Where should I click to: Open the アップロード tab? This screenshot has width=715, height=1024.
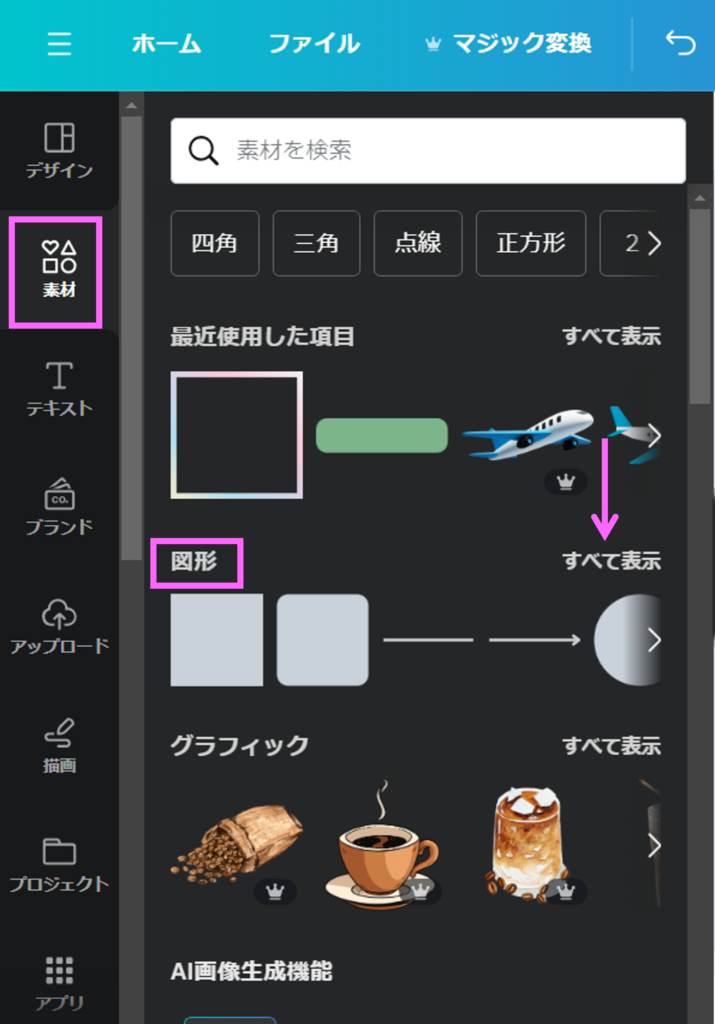point(59,627)
